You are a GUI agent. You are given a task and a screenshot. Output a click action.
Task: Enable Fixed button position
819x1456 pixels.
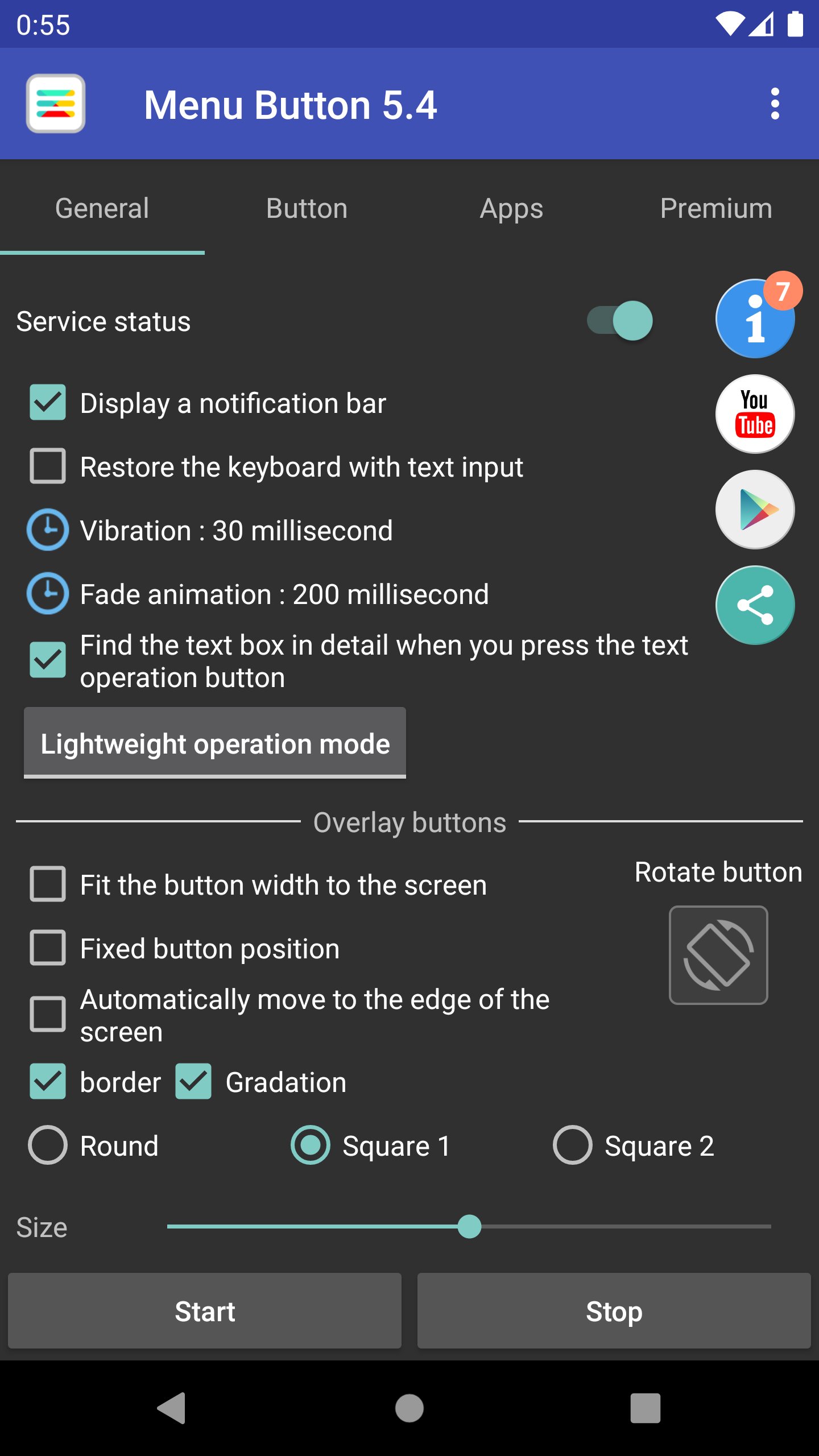[x=48, y=948]
